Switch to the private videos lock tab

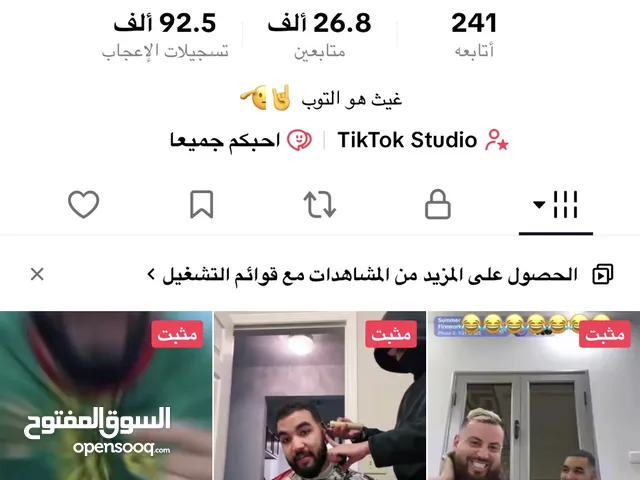438,205
